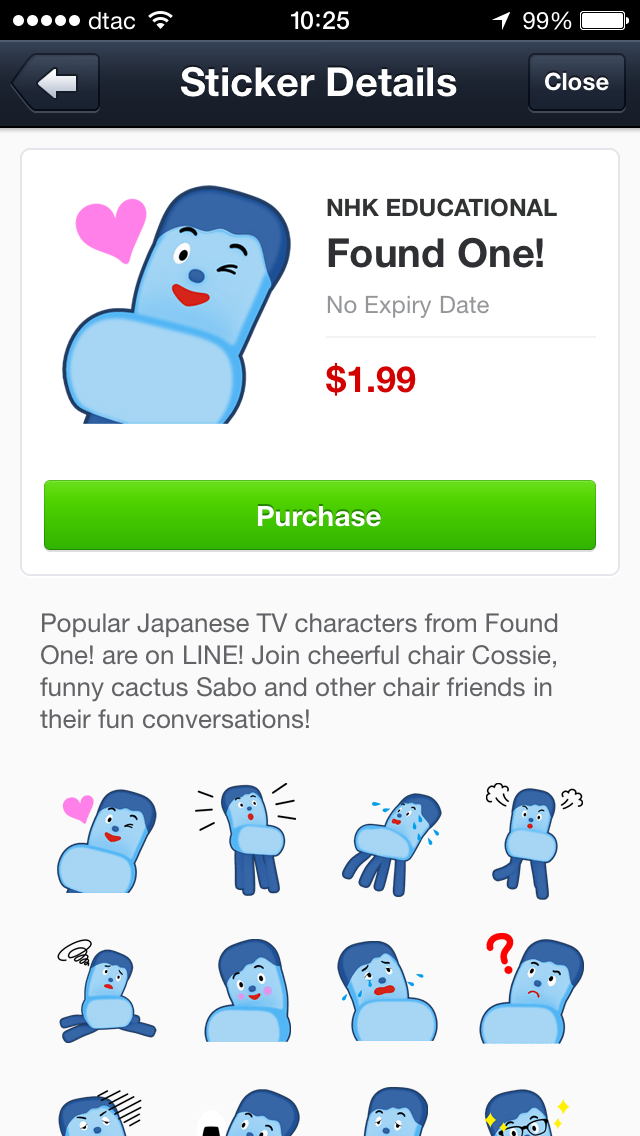Preview the red question mark chair sticker
The width and height of the screenshot is (640, 1136).
point(530,990)
